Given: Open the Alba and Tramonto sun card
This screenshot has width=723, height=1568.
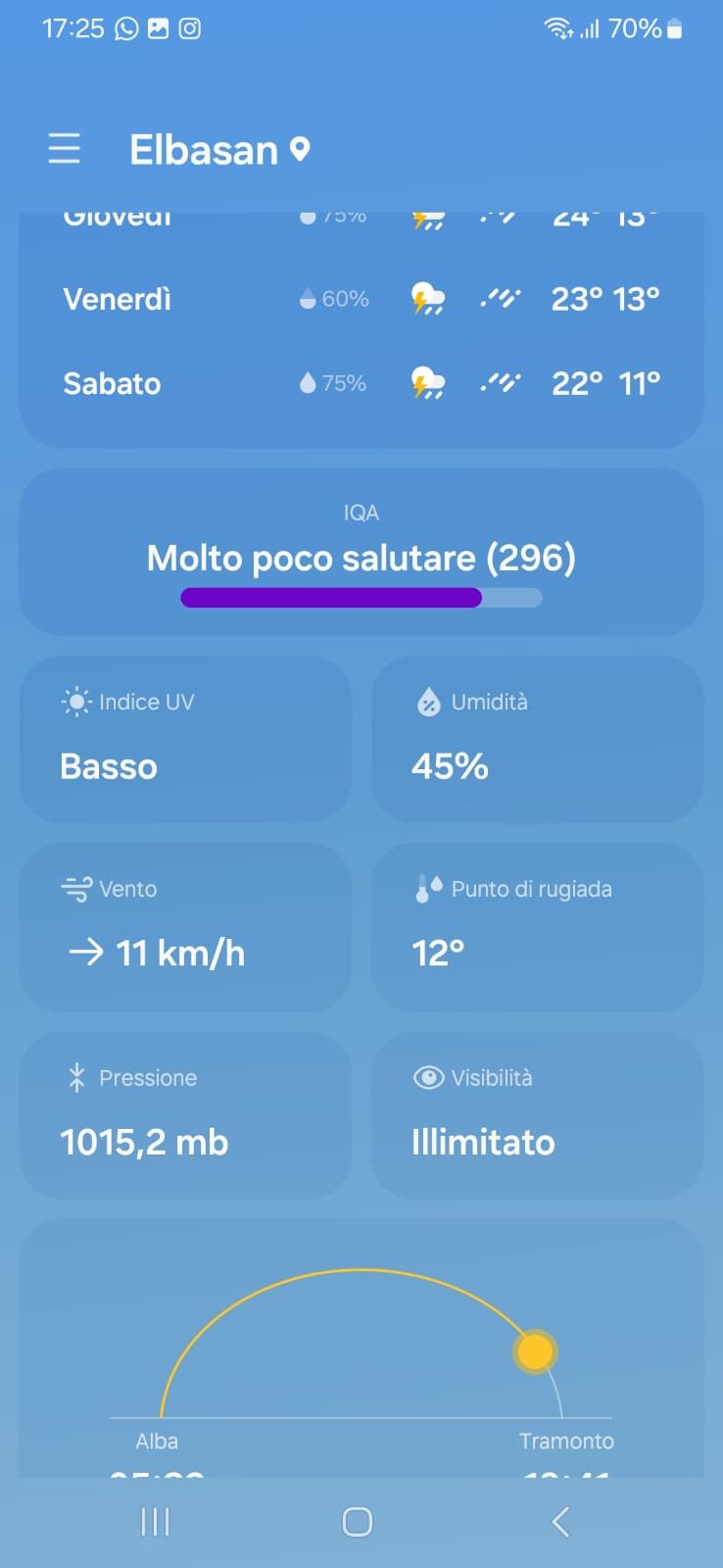Looking at the screenshot, I should pyautogui.click(x=361, y=1352).
